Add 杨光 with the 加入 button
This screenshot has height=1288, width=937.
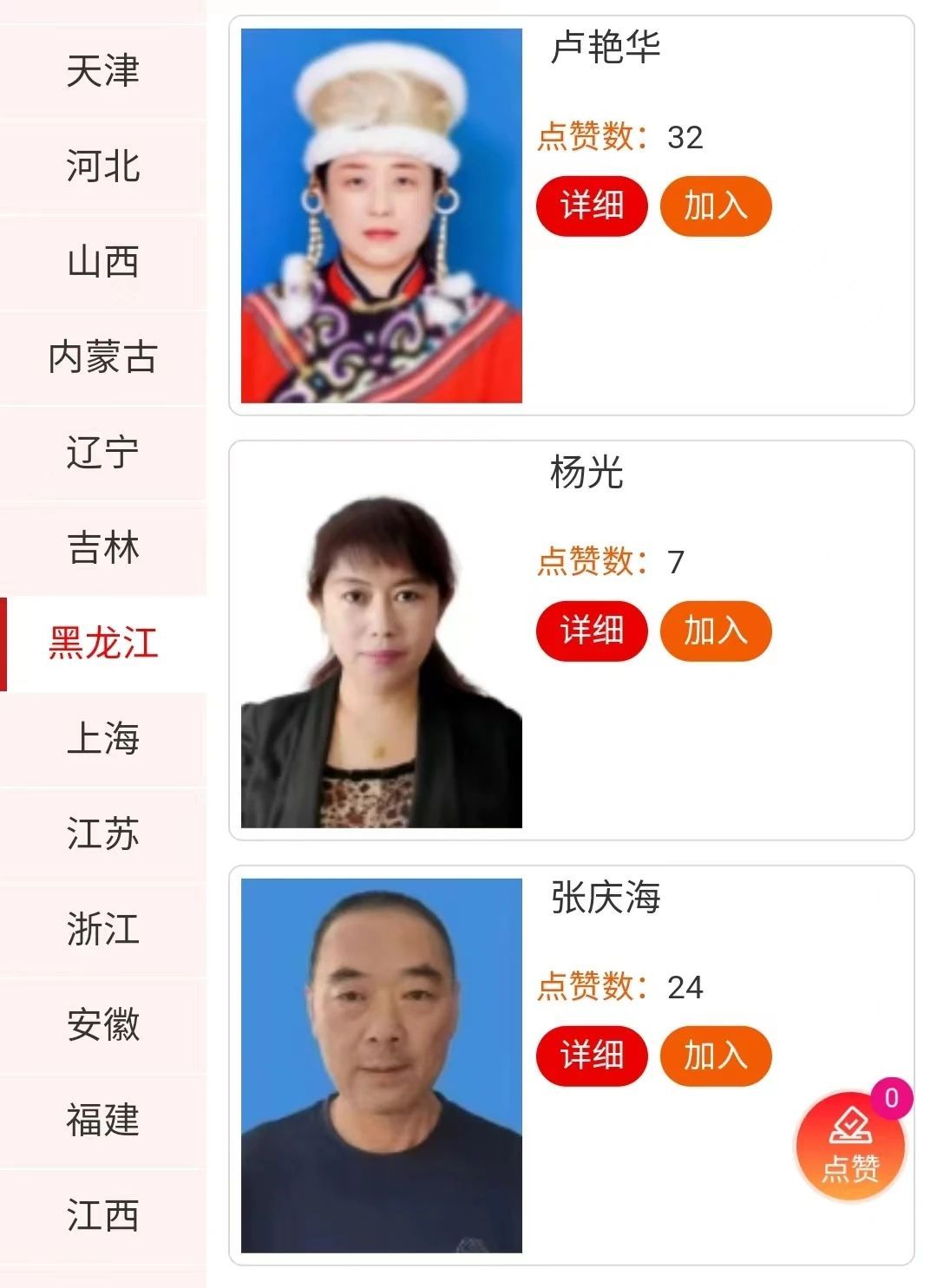[716, 631]
